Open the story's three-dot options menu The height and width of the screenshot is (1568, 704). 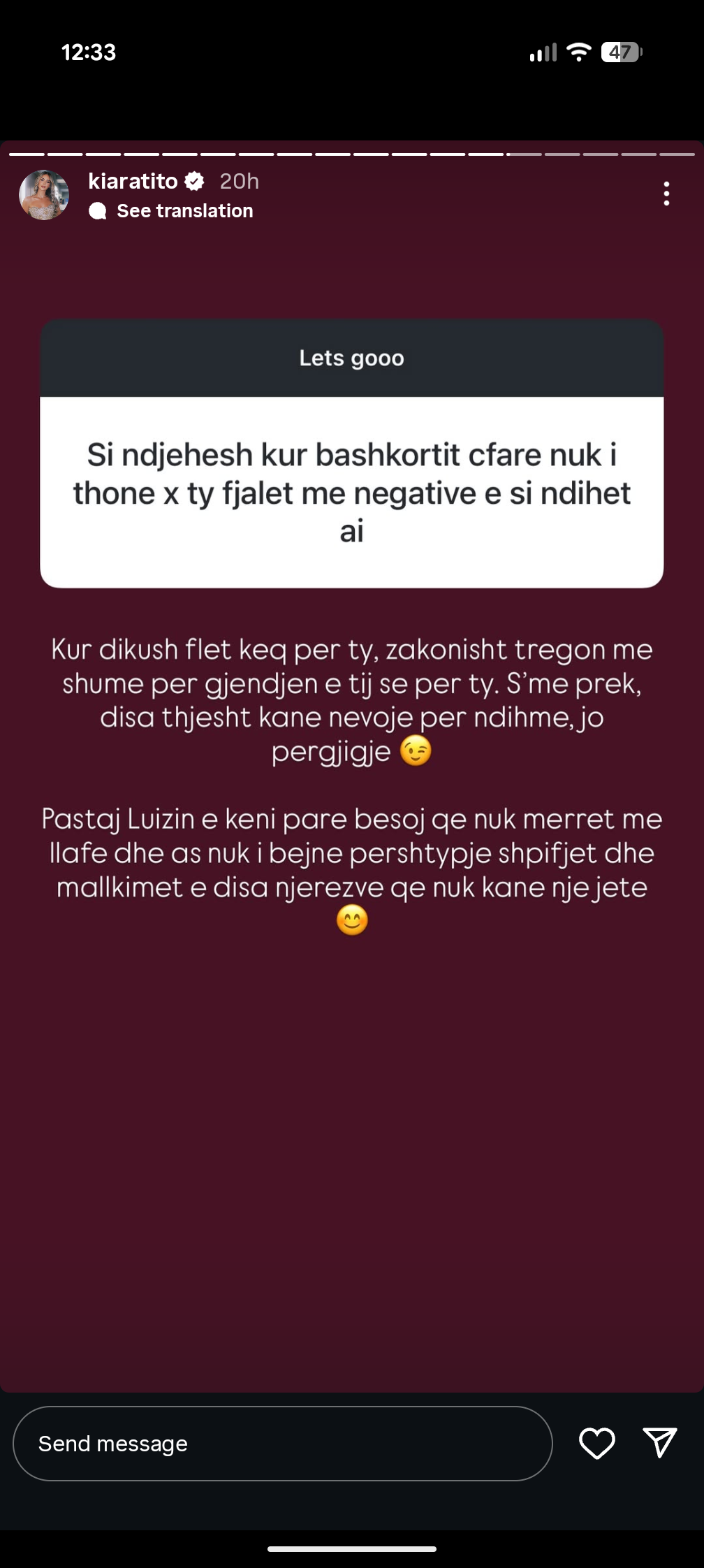coord(666,194)
